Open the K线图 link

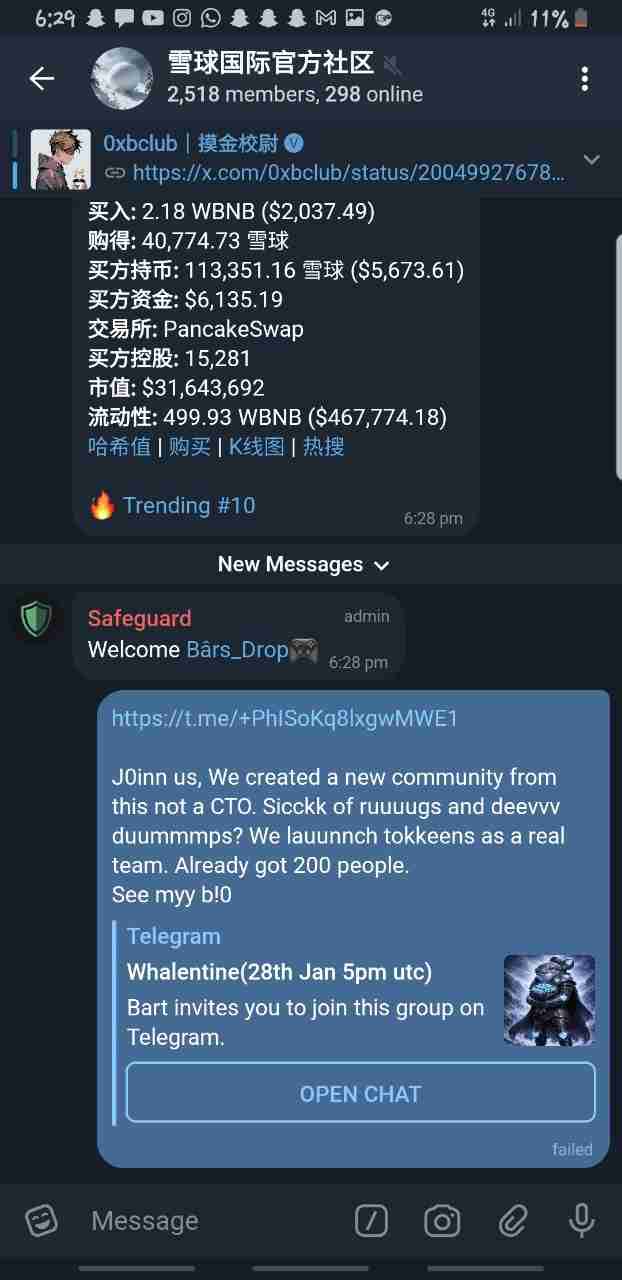(x=256, y=446)
